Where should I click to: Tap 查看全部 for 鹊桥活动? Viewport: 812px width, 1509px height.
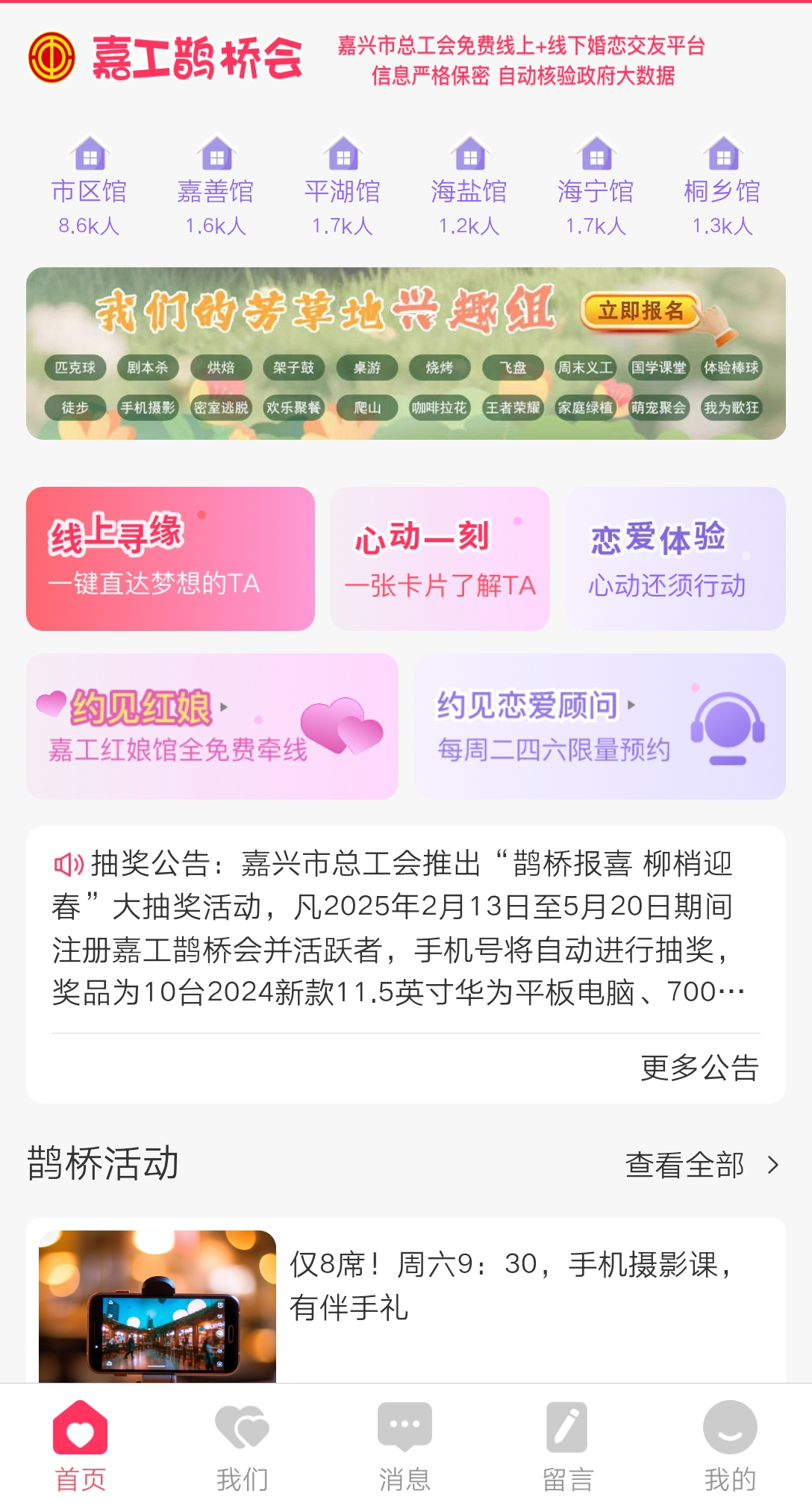700,1165
